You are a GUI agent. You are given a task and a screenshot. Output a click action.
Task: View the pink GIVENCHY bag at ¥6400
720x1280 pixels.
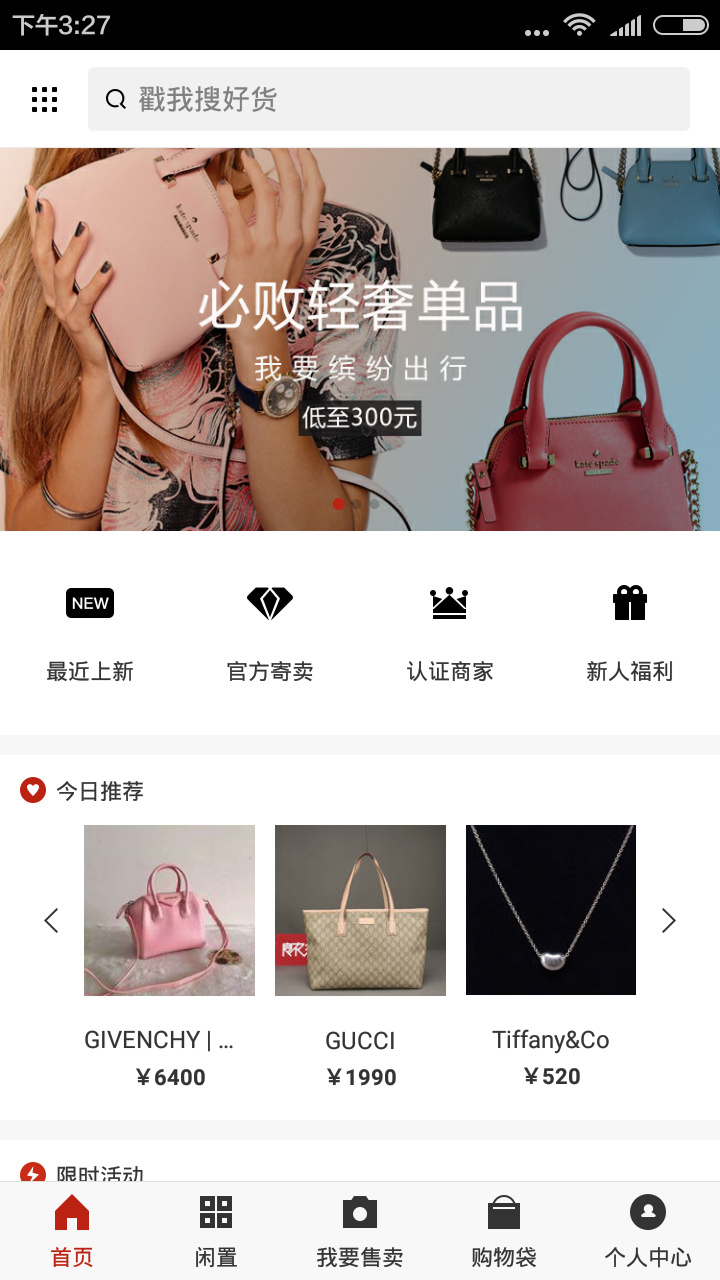[169, 911]
